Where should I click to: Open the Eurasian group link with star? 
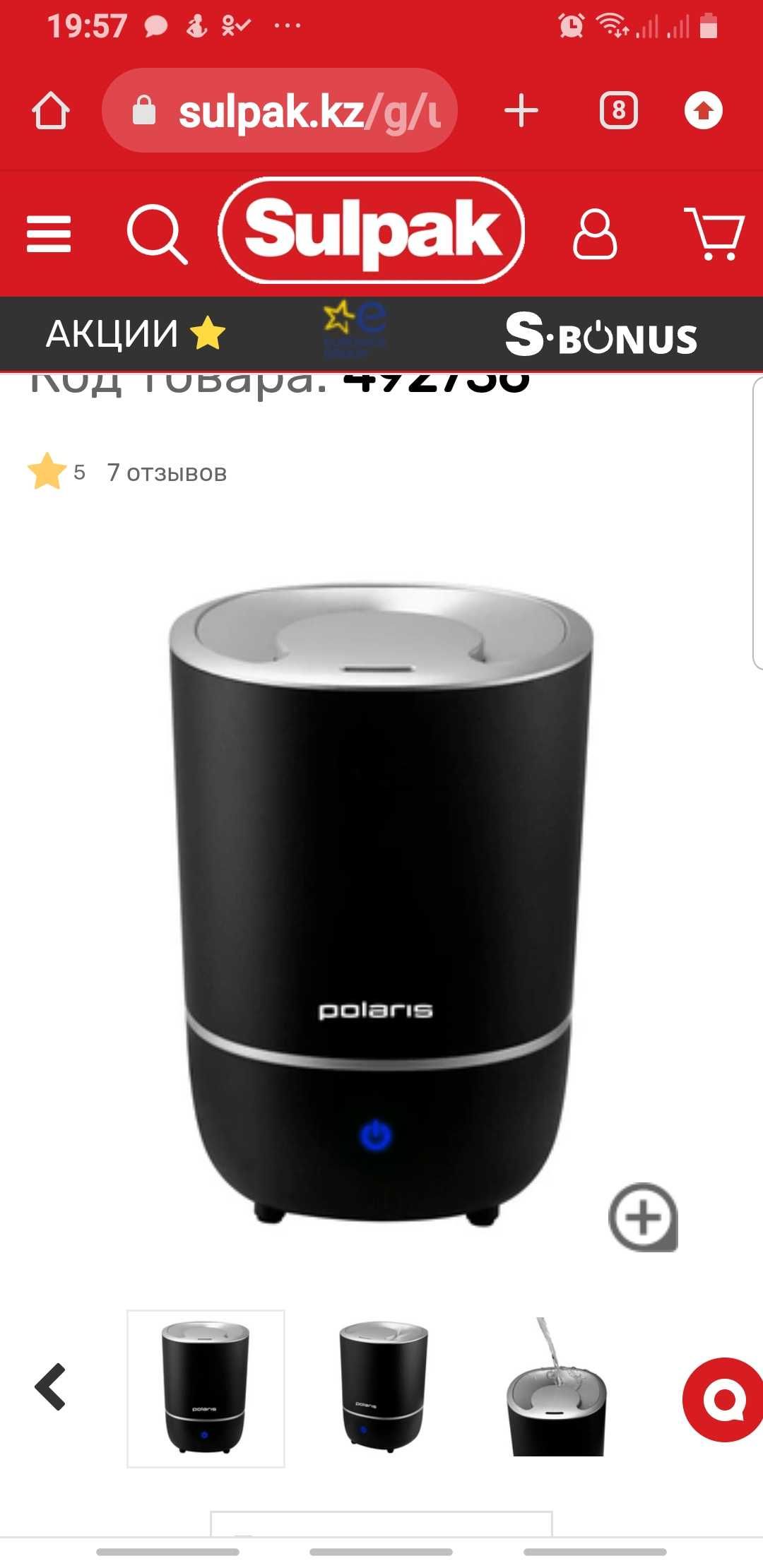[355, 329]
